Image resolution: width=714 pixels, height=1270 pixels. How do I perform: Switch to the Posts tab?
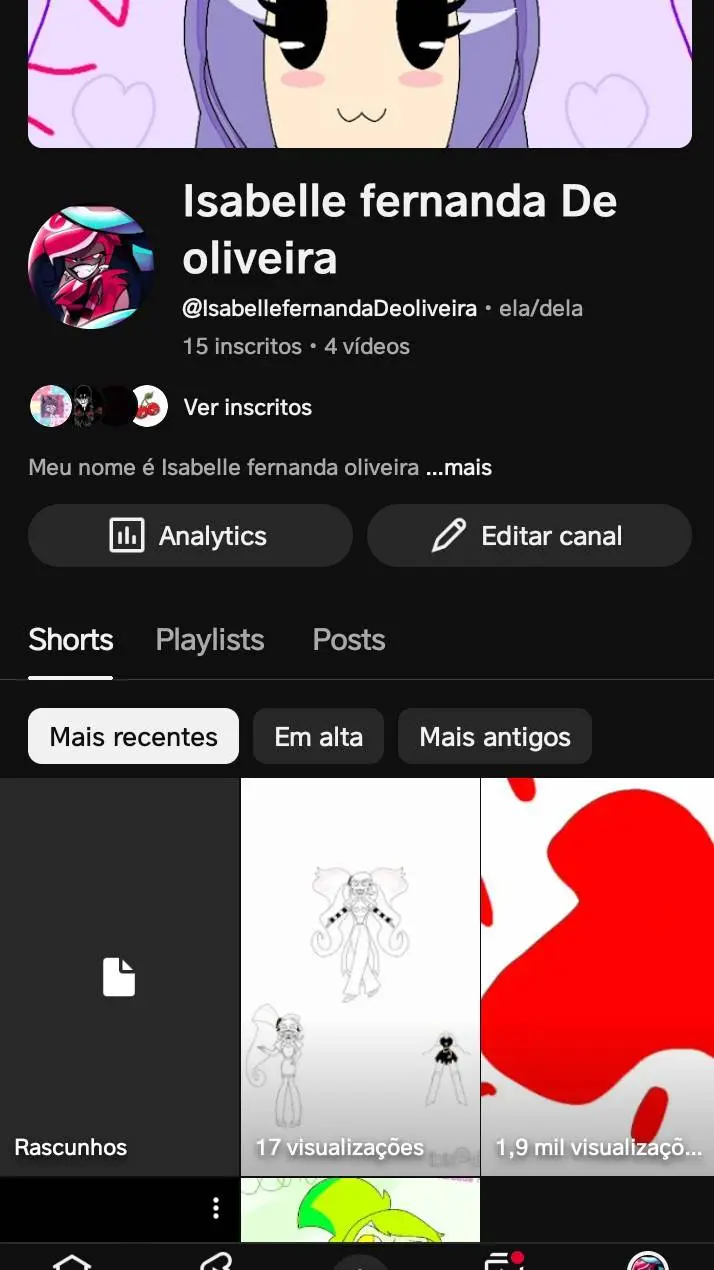coord(349,640)
